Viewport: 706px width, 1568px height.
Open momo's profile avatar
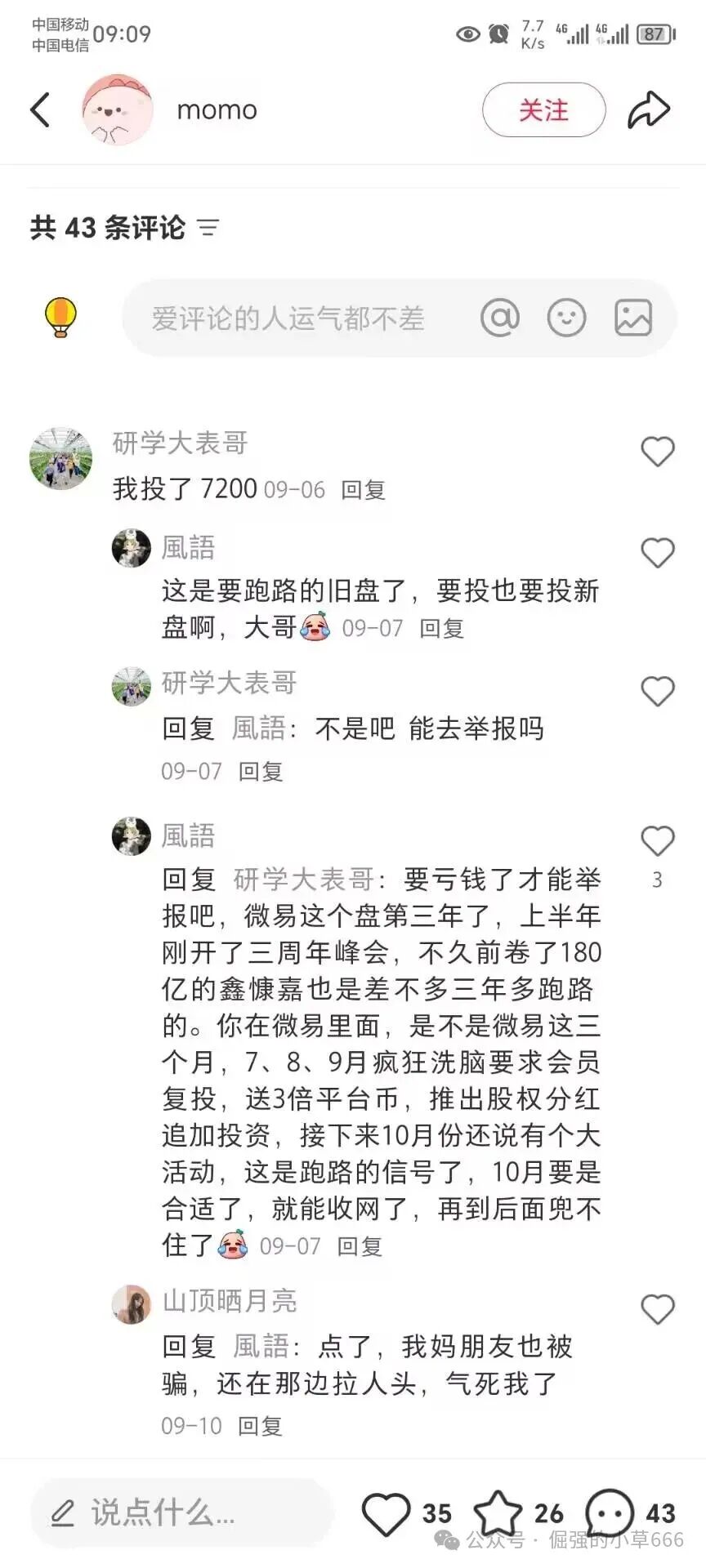[x=118, y=110]
